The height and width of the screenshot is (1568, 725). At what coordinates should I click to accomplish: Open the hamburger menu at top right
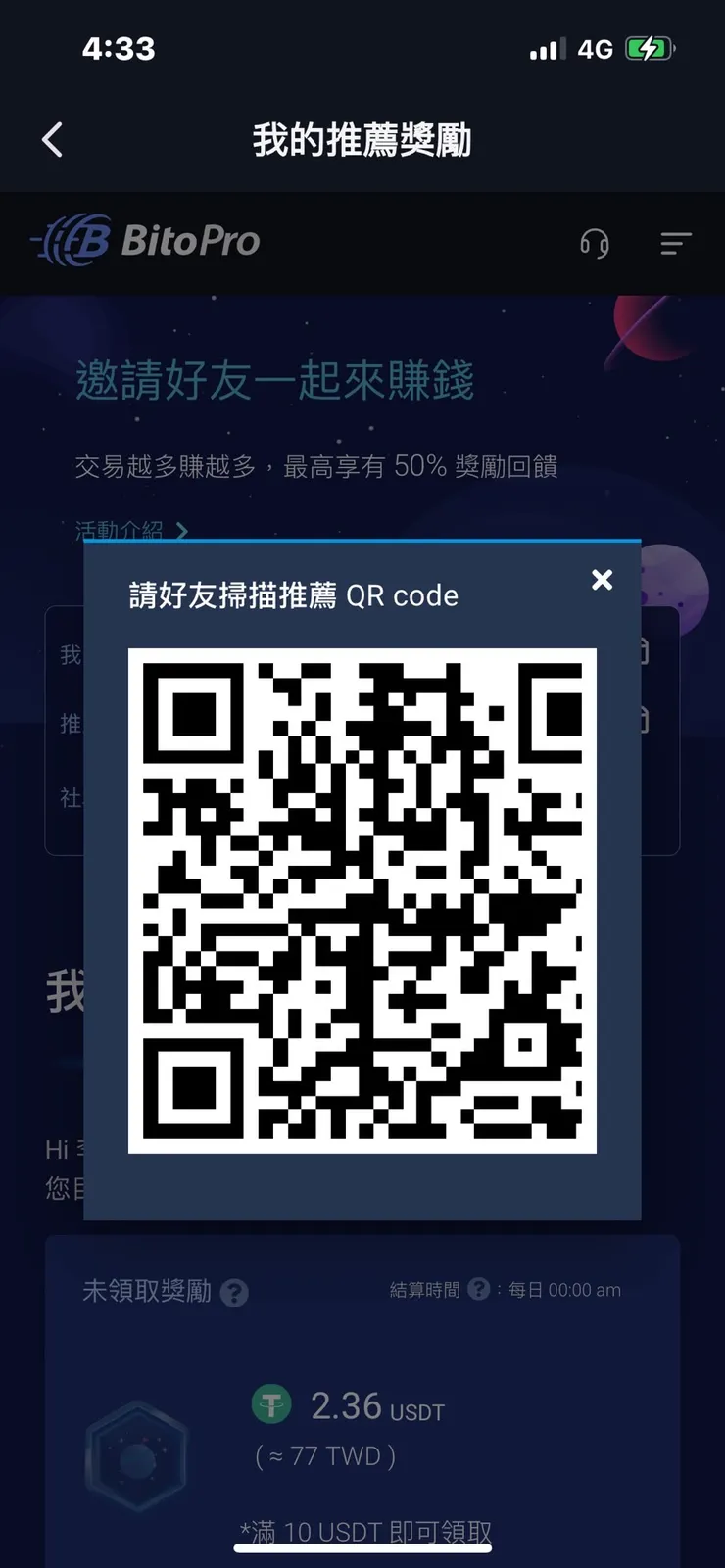676,244
